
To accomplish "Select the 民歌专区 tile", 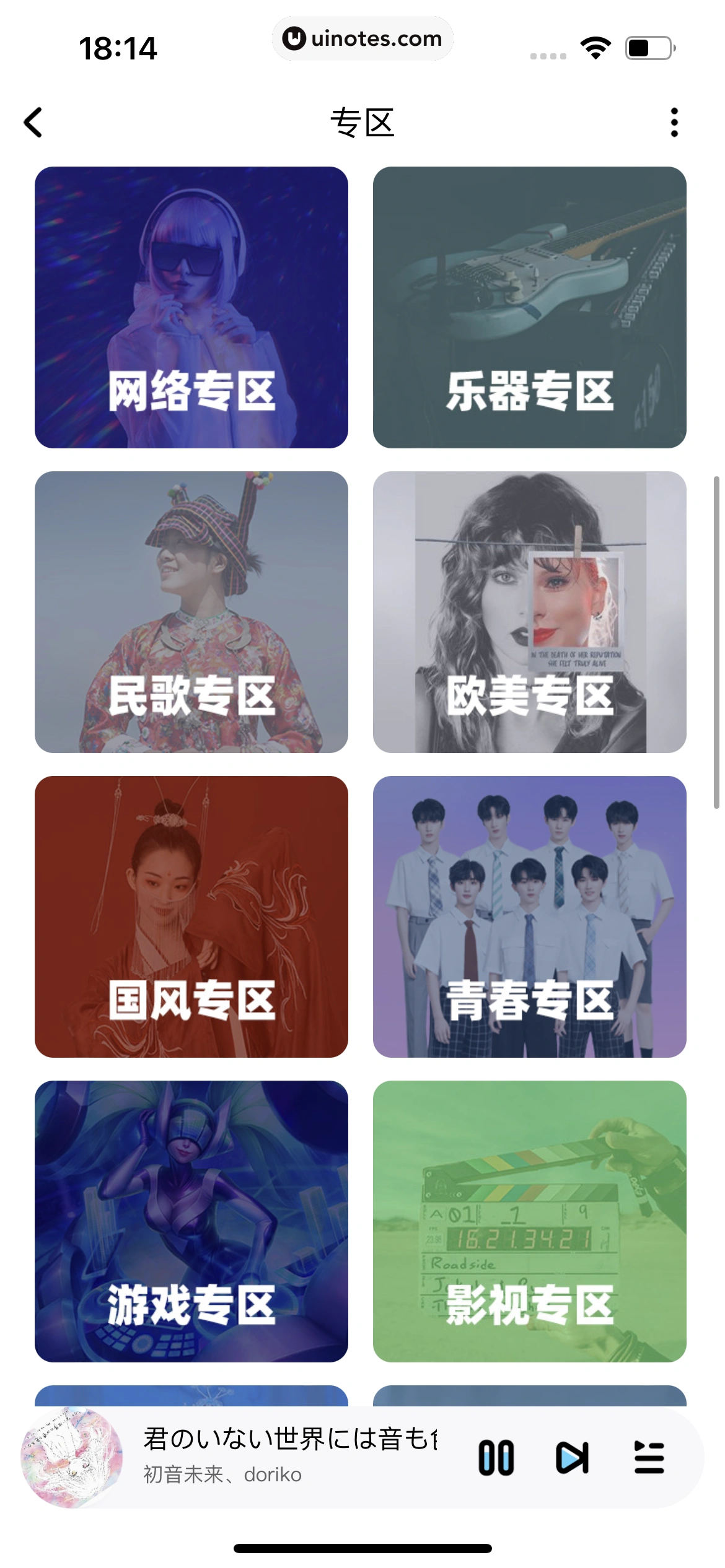I will coord(191,612).
